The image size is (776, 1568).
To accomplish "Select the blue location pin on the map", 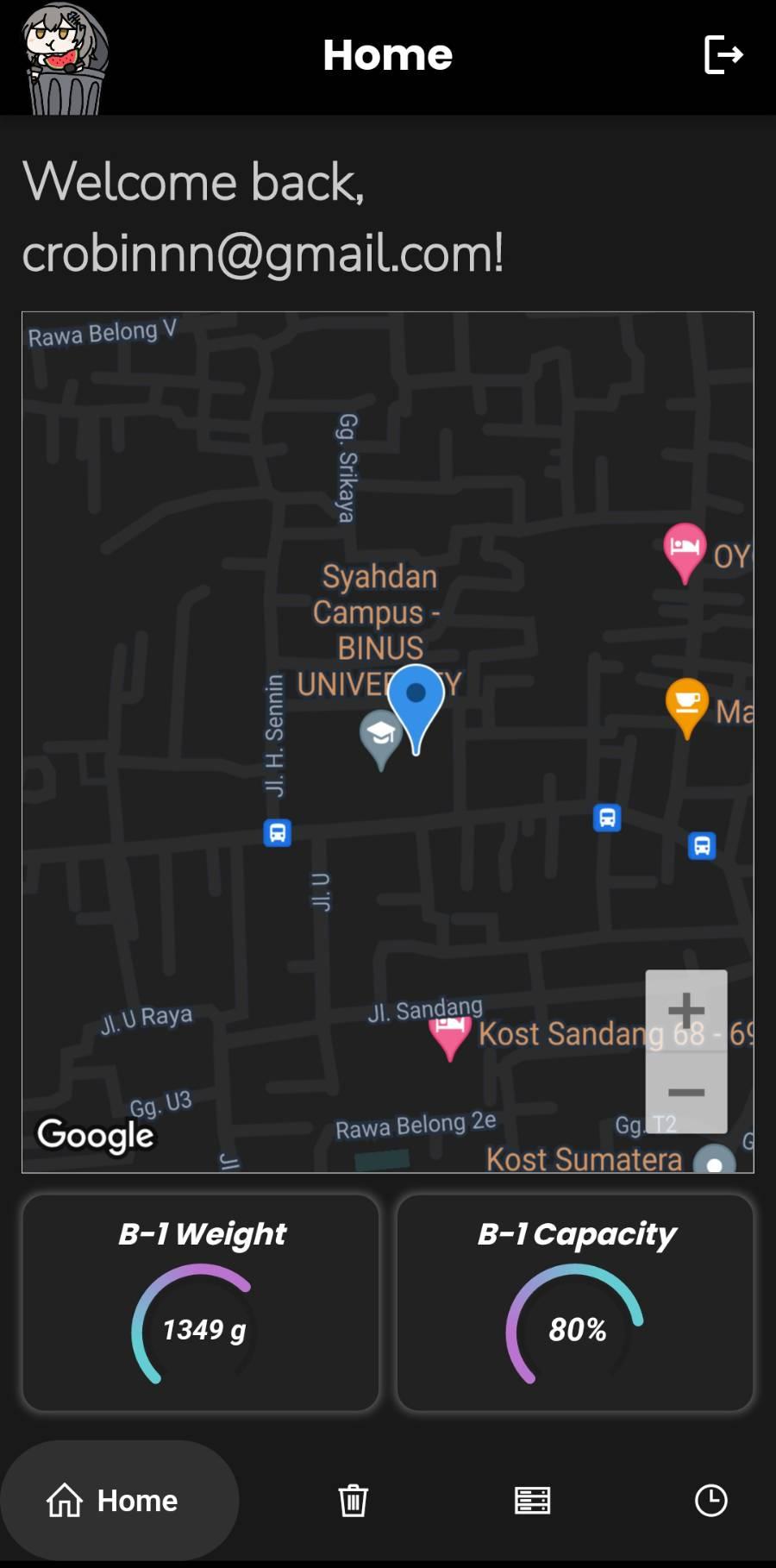I will 416,700.
